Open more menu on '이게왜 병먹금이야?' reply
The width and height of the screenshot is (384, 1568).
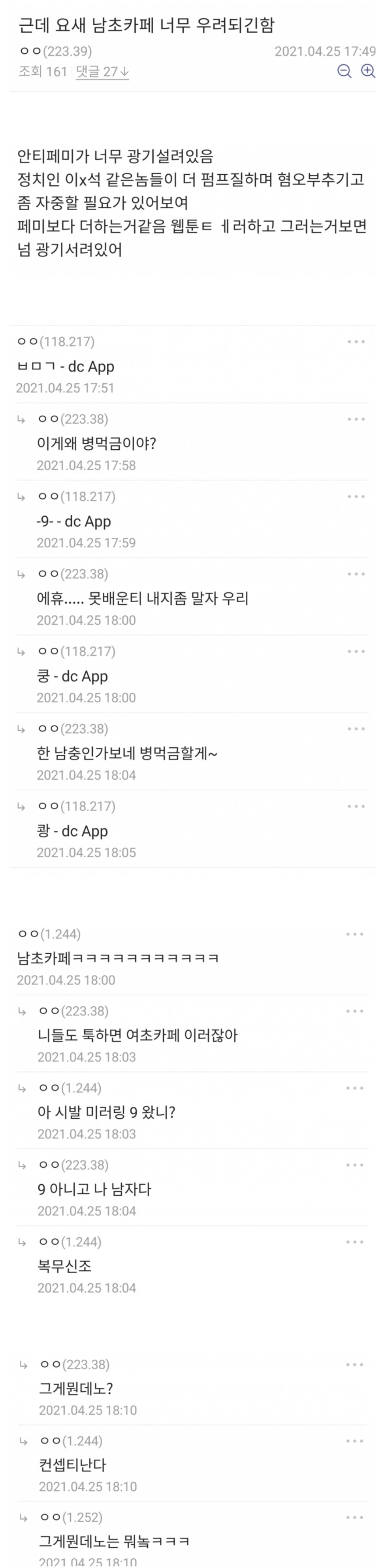click(x=356, y=419)
